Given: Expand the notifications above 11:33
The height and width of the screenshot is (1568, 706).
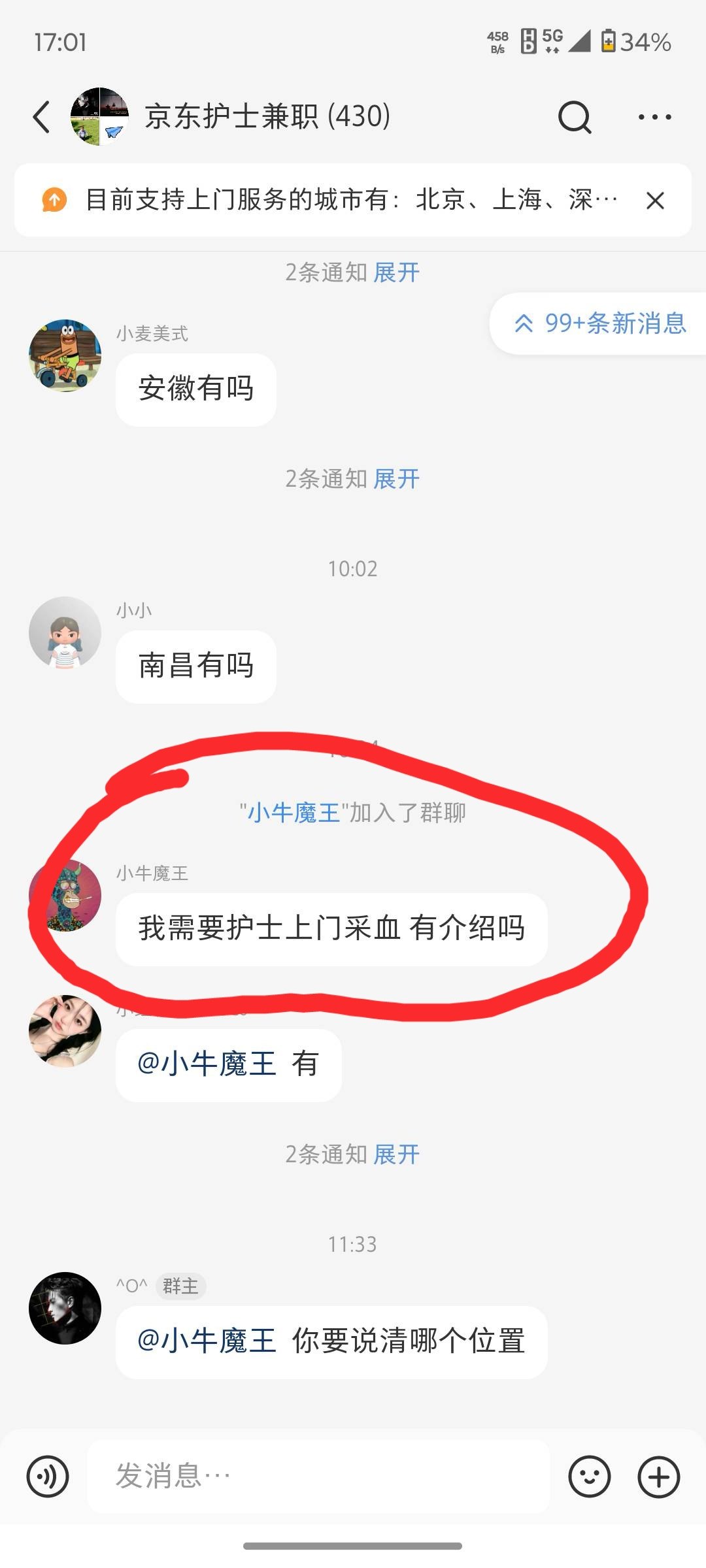Looking at the screenshot, I should tap(396, 1154).
